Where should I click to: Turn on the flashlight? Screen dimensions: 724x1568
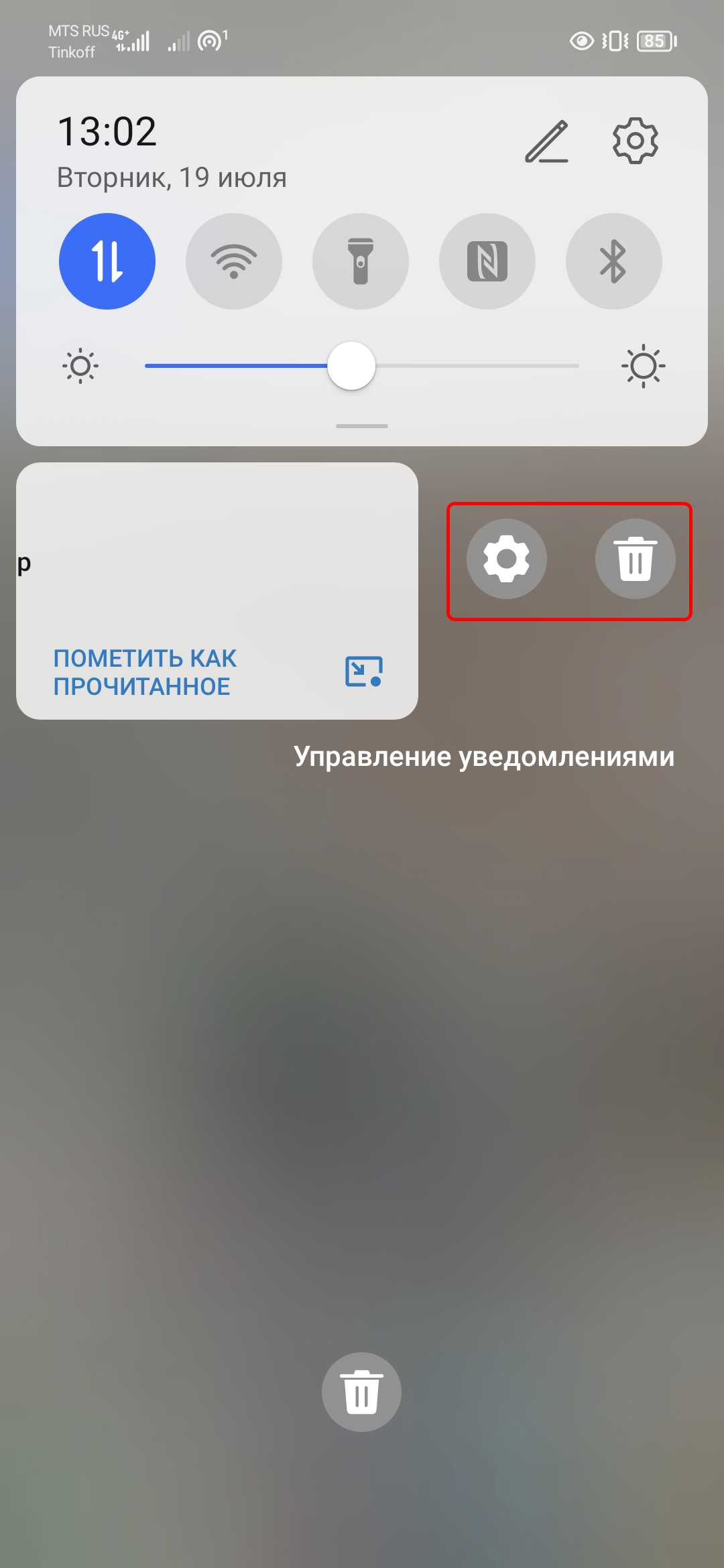[361, 261]
